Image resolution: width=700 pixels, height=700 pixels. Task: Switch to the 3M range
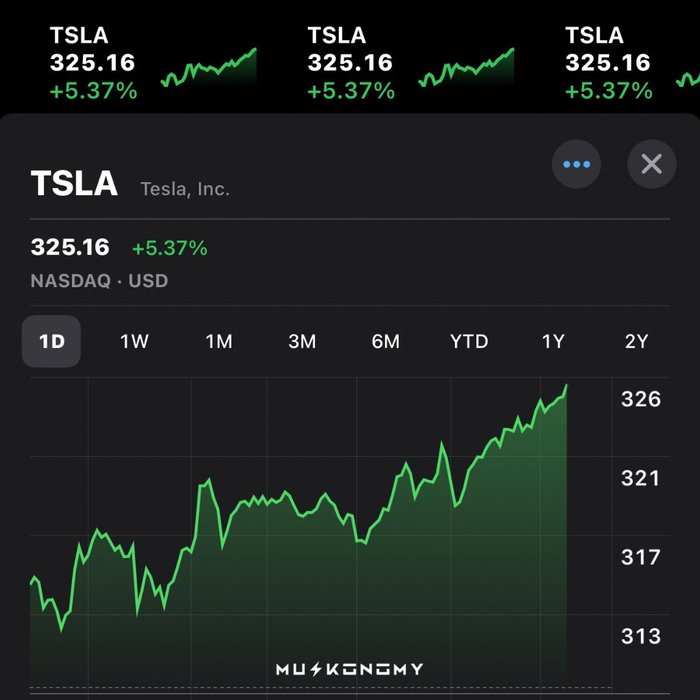[x=302, y=341]
